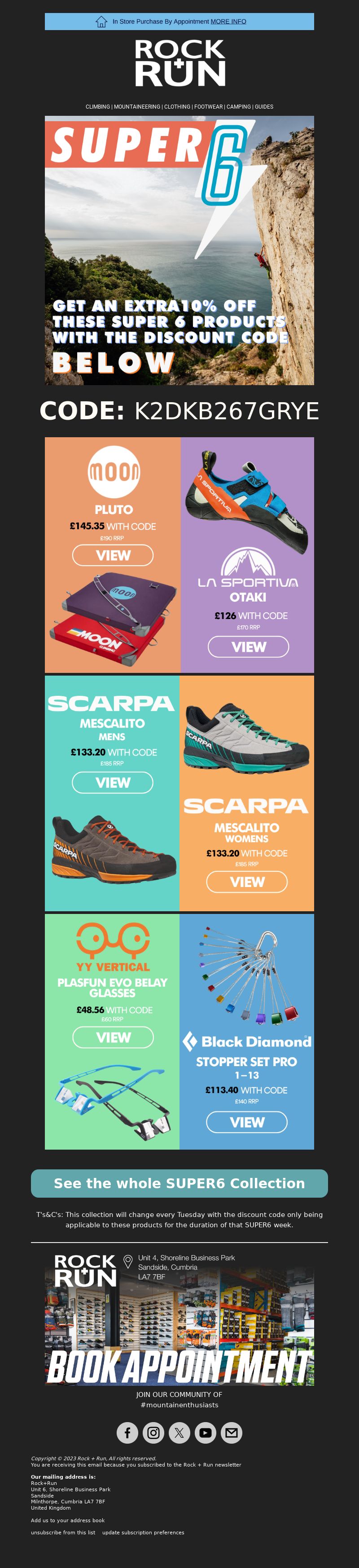Visit the YouTube channel icon
The width and height of the screenshot is (359, 1568).
coord(205,1433)
